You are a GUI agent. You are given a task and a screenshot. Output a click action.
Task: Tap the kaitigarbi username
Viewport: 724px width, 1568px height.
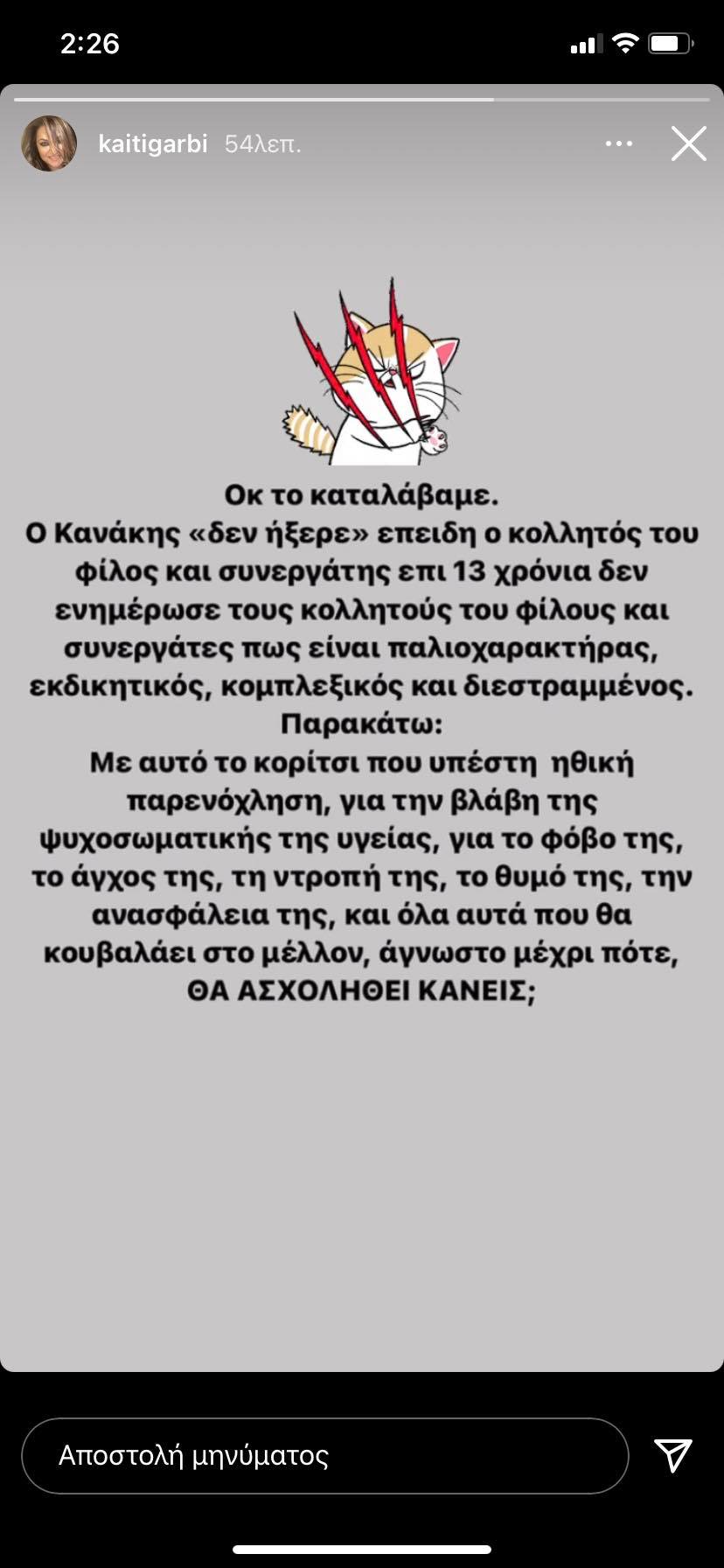click(153, 143)
